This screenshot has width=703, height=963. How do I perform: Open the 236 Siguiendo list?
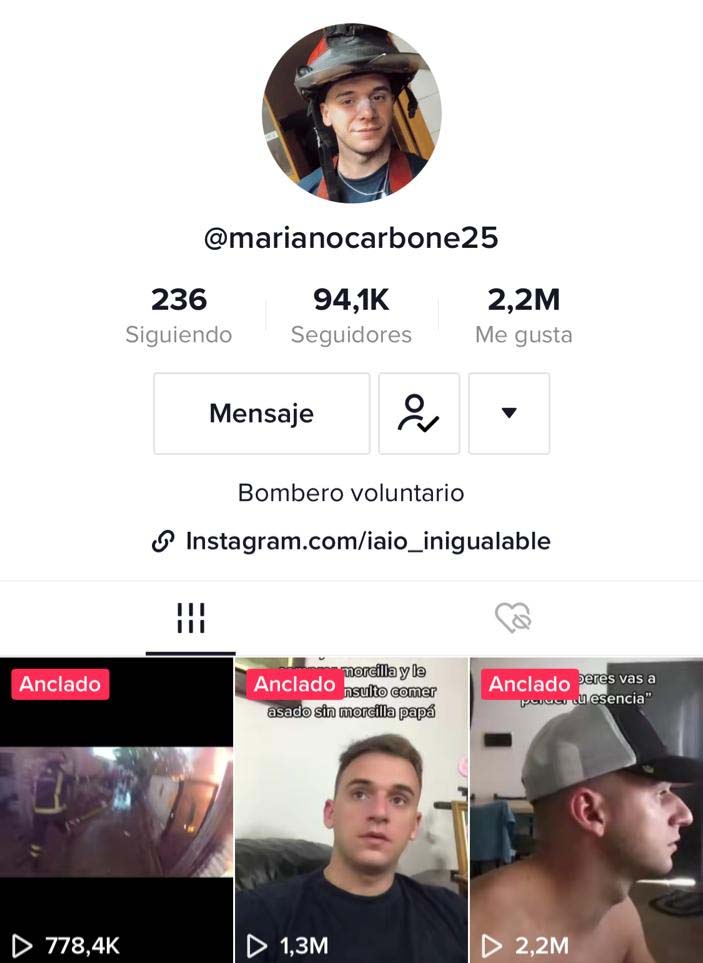pos(178,315)
